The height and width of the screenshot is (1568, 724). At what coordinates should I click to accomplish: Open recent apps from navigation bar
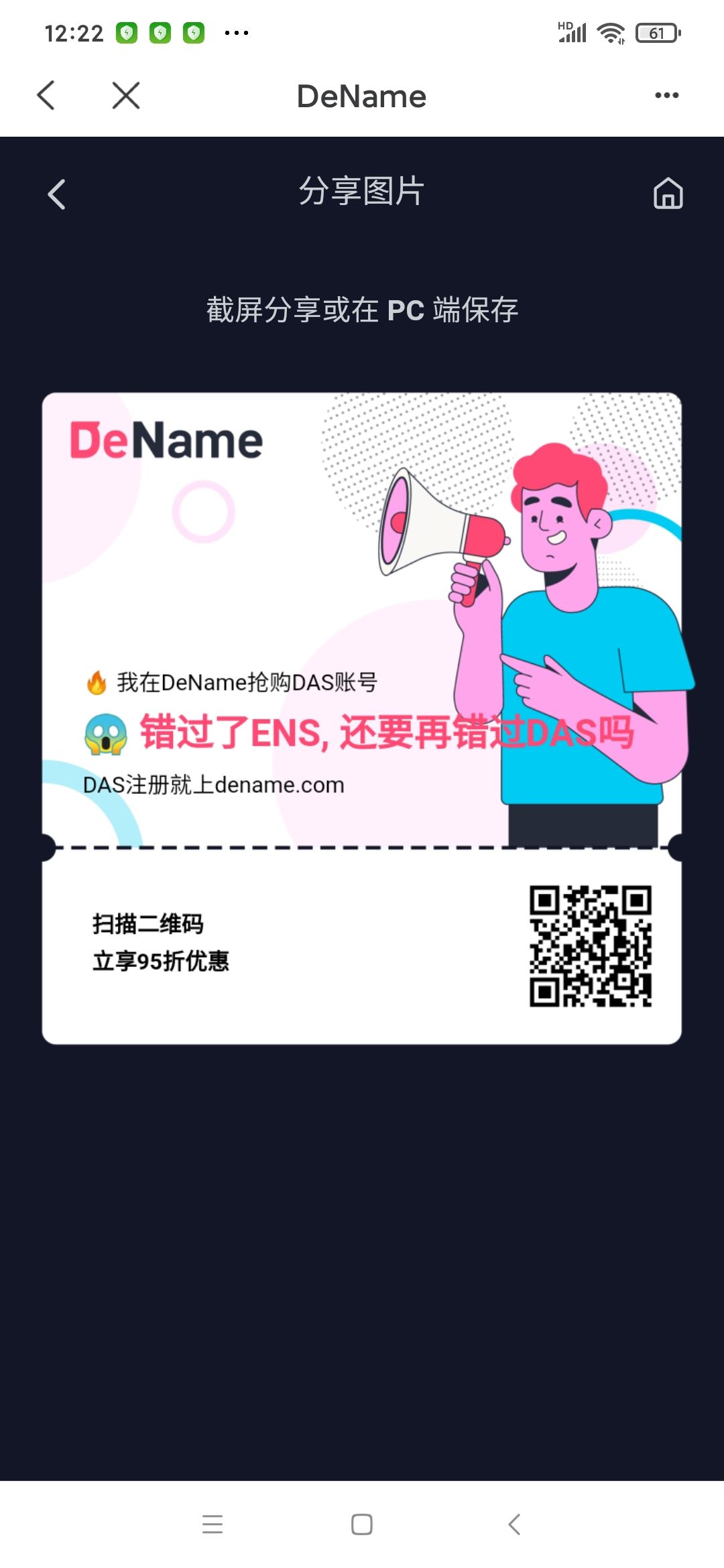pyautogui.click(x=213, y=1524)
